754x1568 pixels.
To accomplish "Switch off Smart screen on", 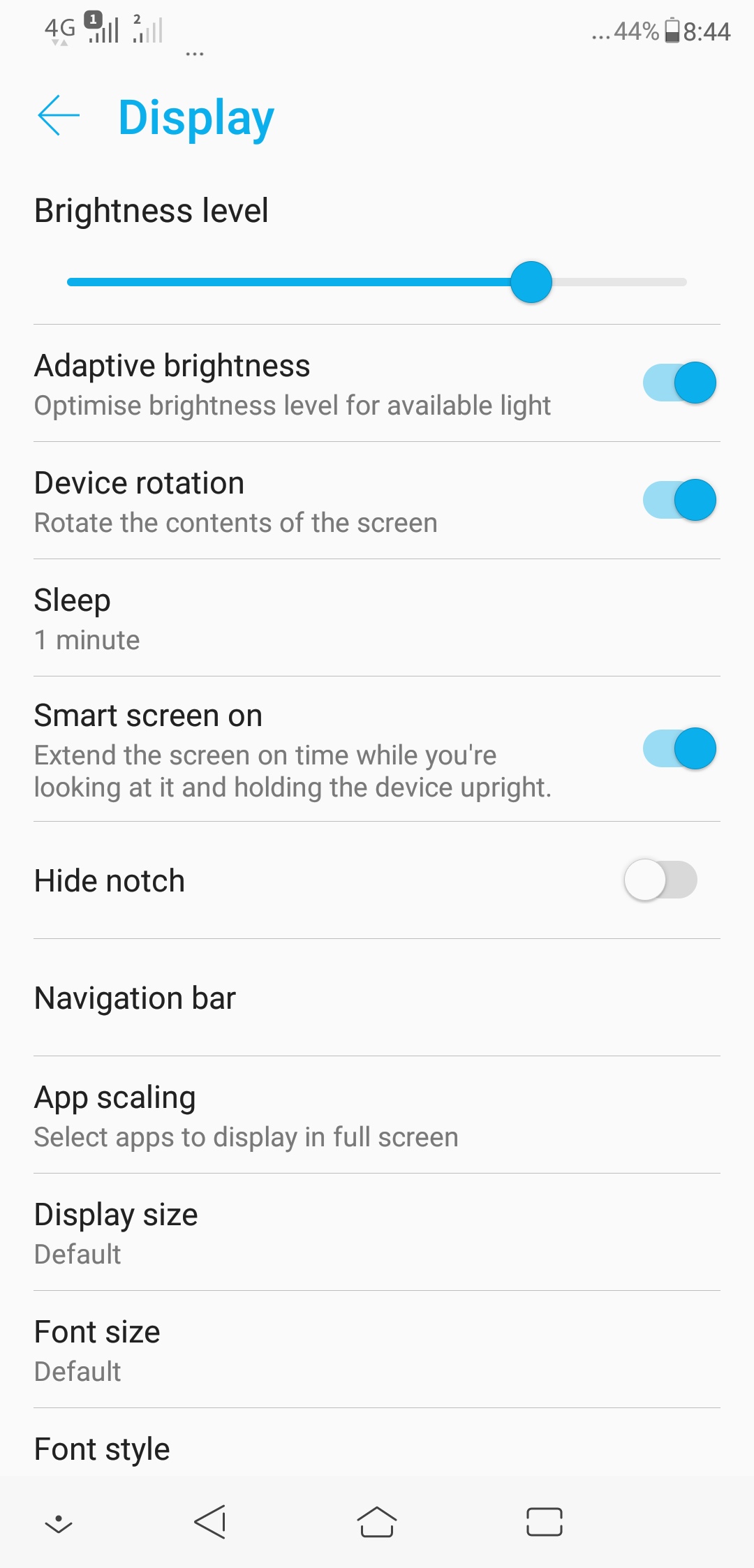I will click(679, 748).
